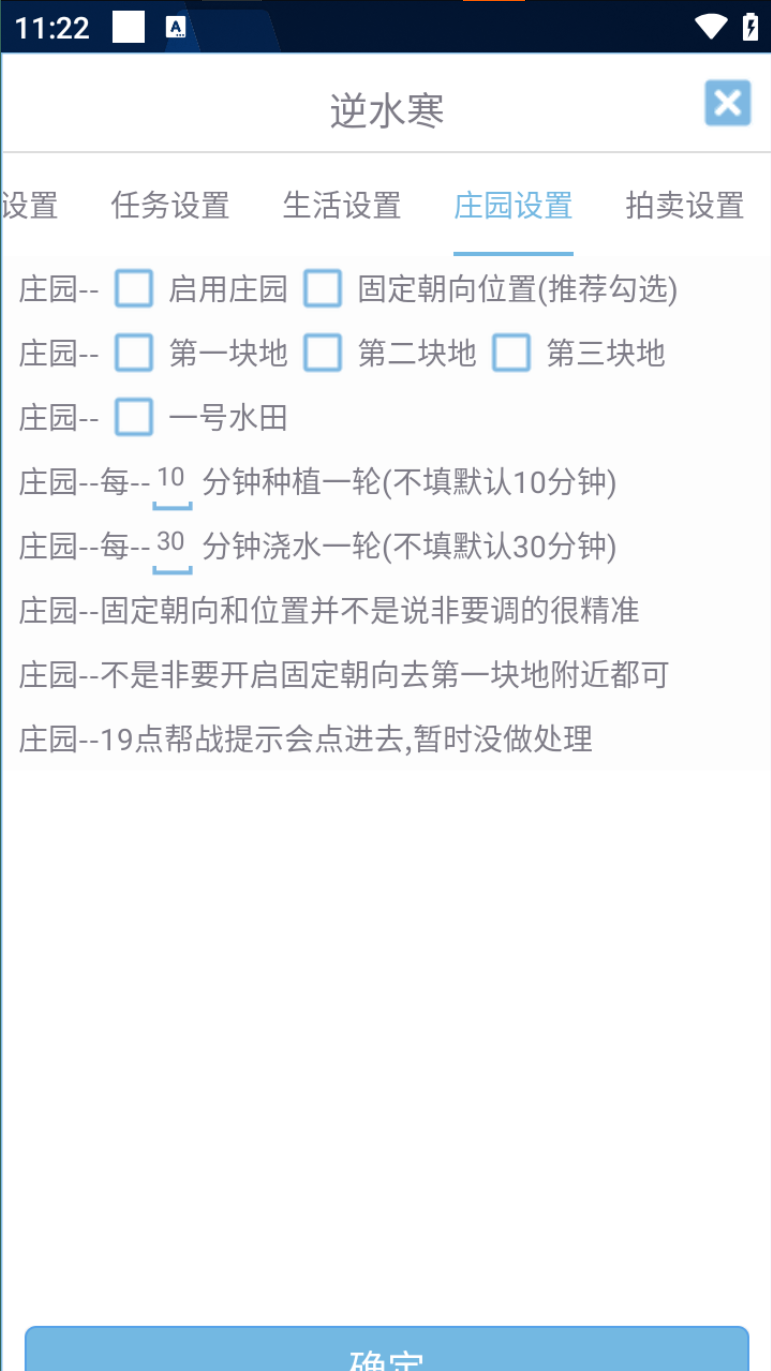
Task: Enable the 第一块地 checkbox
Action: point(133,354)
